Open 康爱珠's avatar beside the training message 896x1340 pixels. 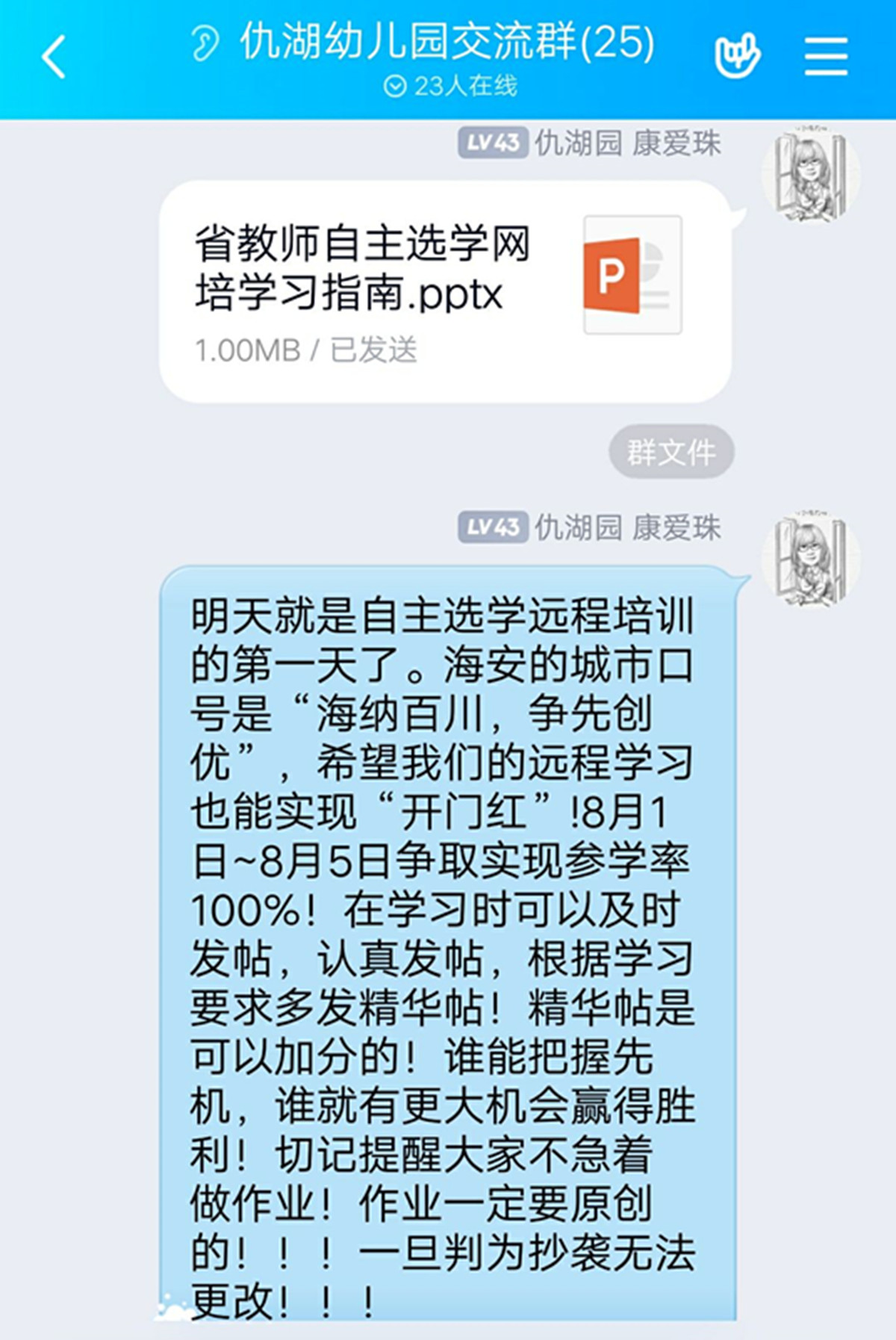coord(810,559)
